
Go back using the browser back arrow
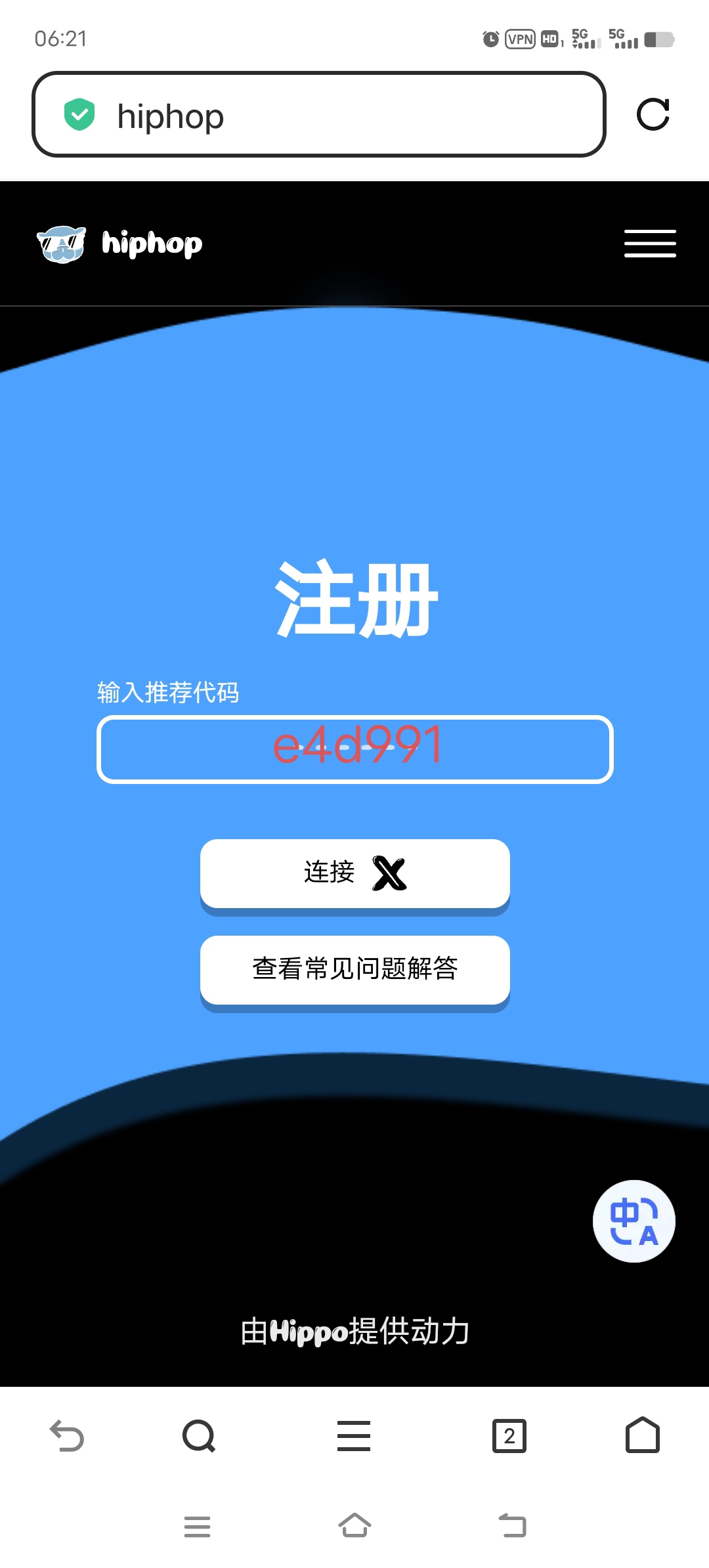click(x=67, y=1435)
